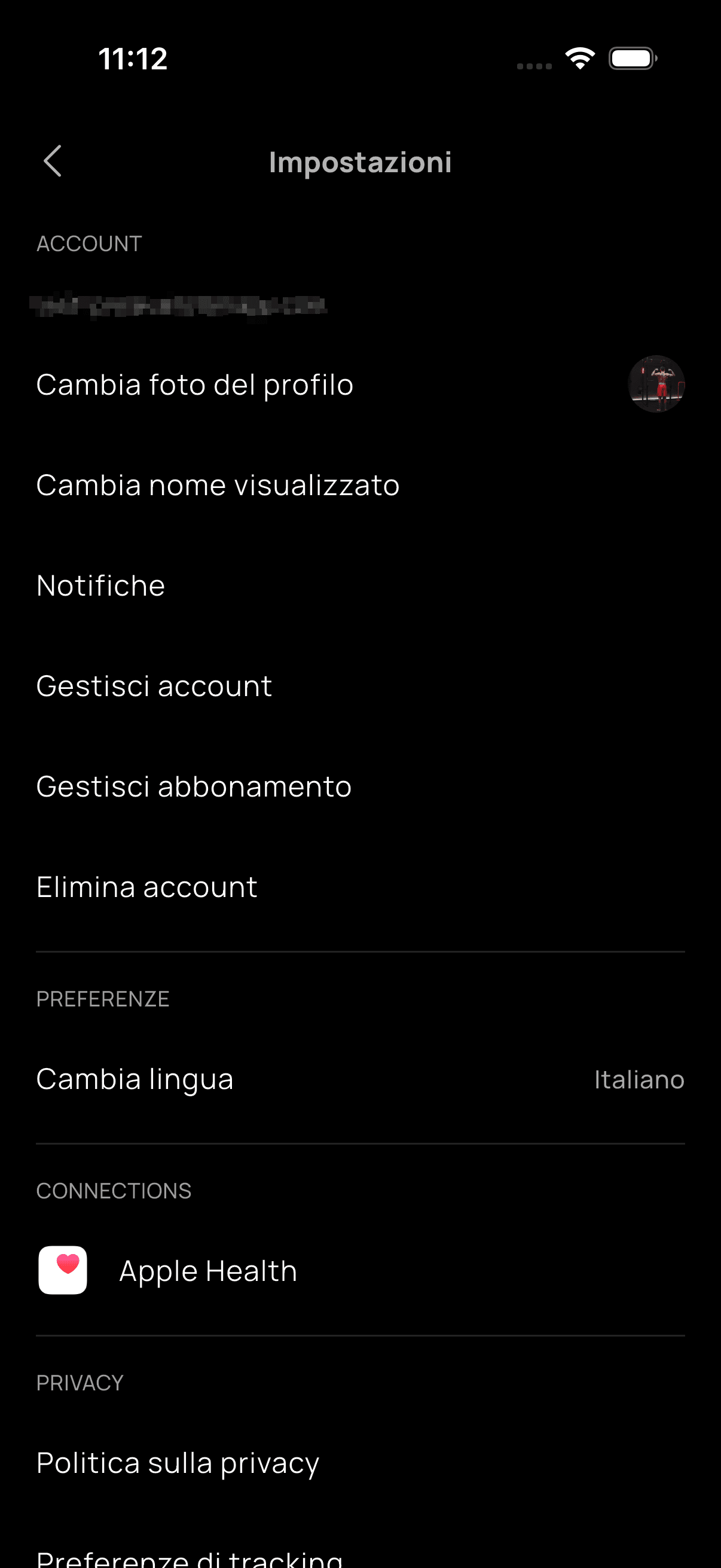Tap Gestisci abbonamento
Screen dimensions: 721x1568
point(194,786)
